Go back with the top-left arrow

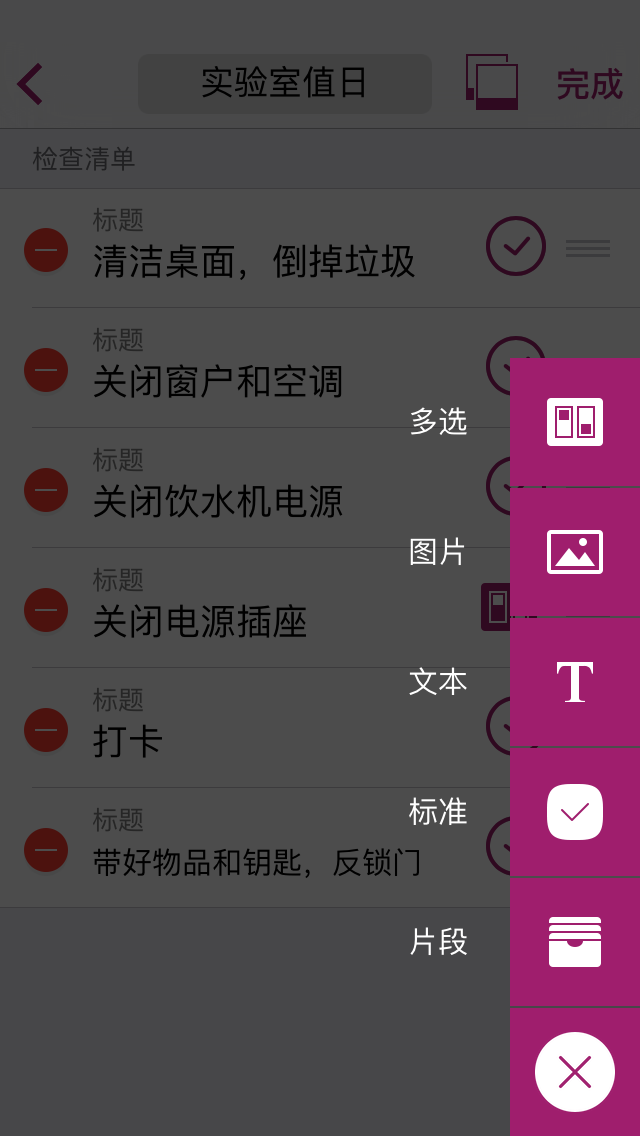click(30, 84)
